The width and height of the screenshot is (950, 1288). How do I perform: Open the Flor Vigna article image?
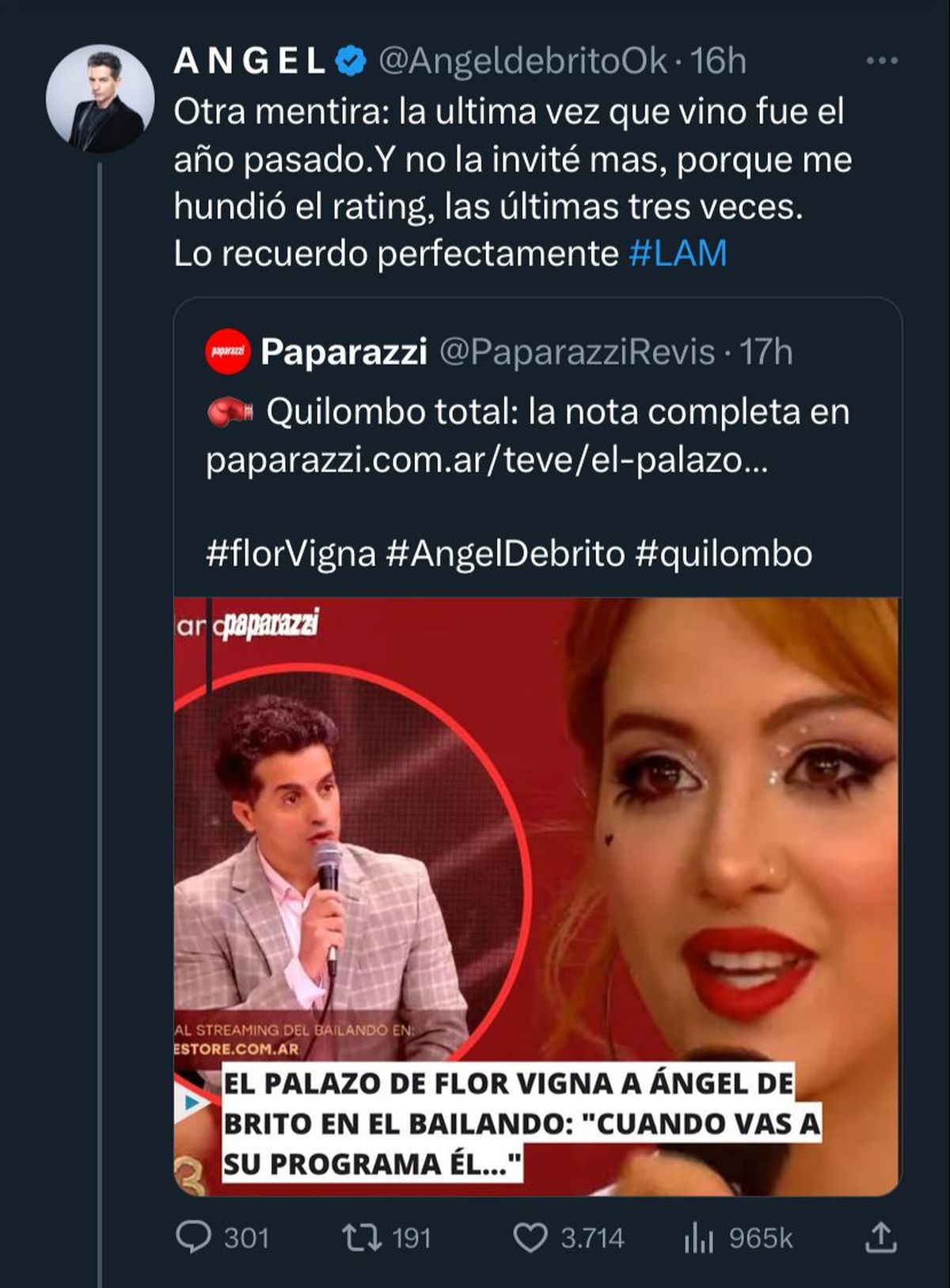(x=536, y=895)
